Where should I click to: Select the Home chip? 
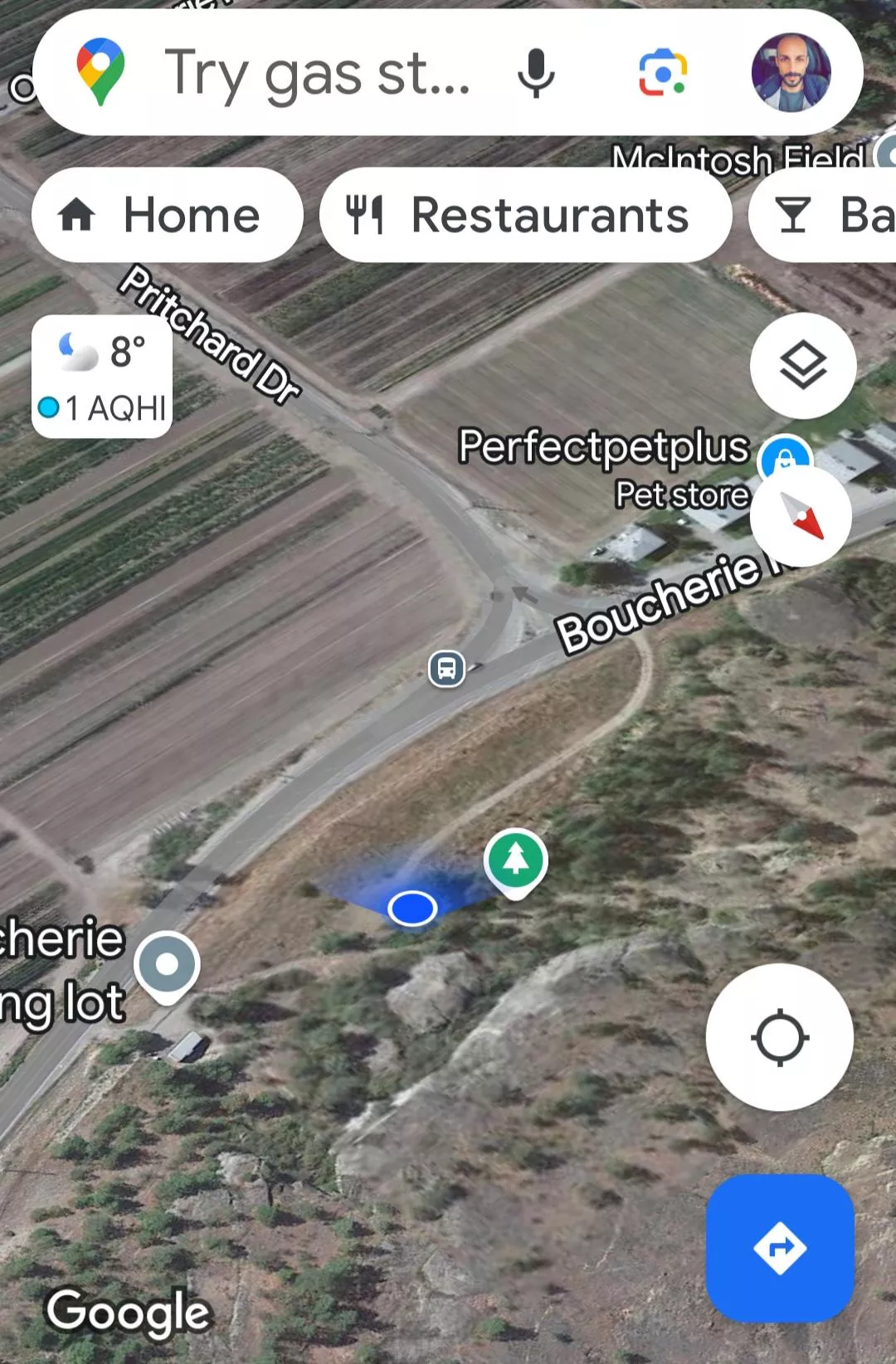coord(167,216)
